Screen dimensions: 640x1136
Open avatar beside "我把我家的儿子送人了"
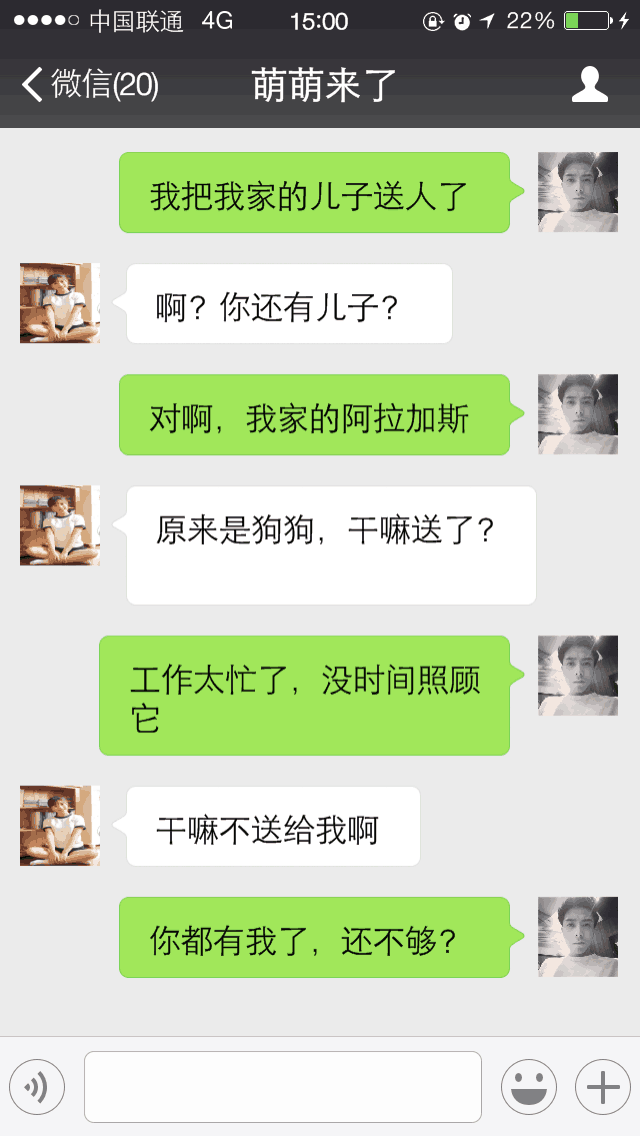(578, 192)
